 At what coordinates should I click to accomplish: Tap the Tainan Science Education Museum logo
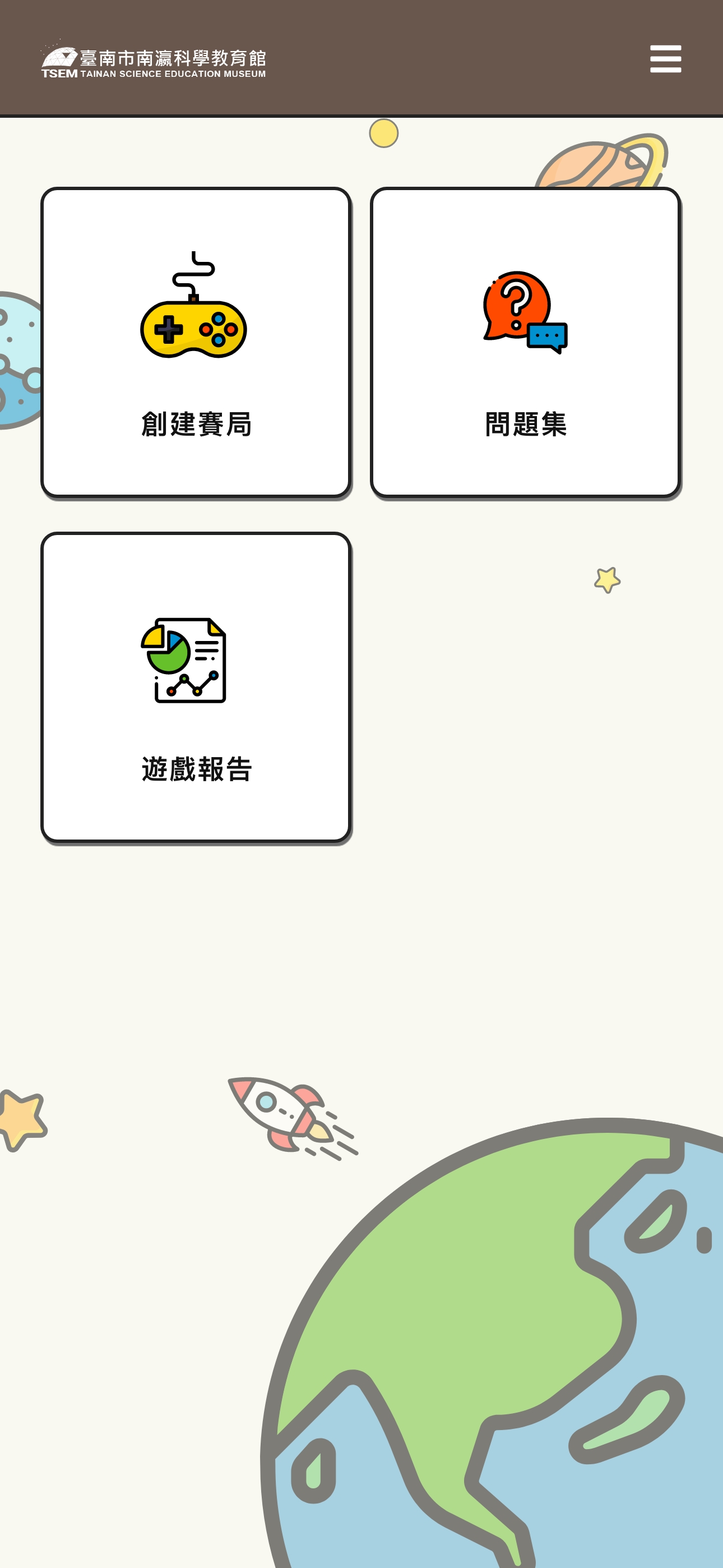[x=154, y=62]
